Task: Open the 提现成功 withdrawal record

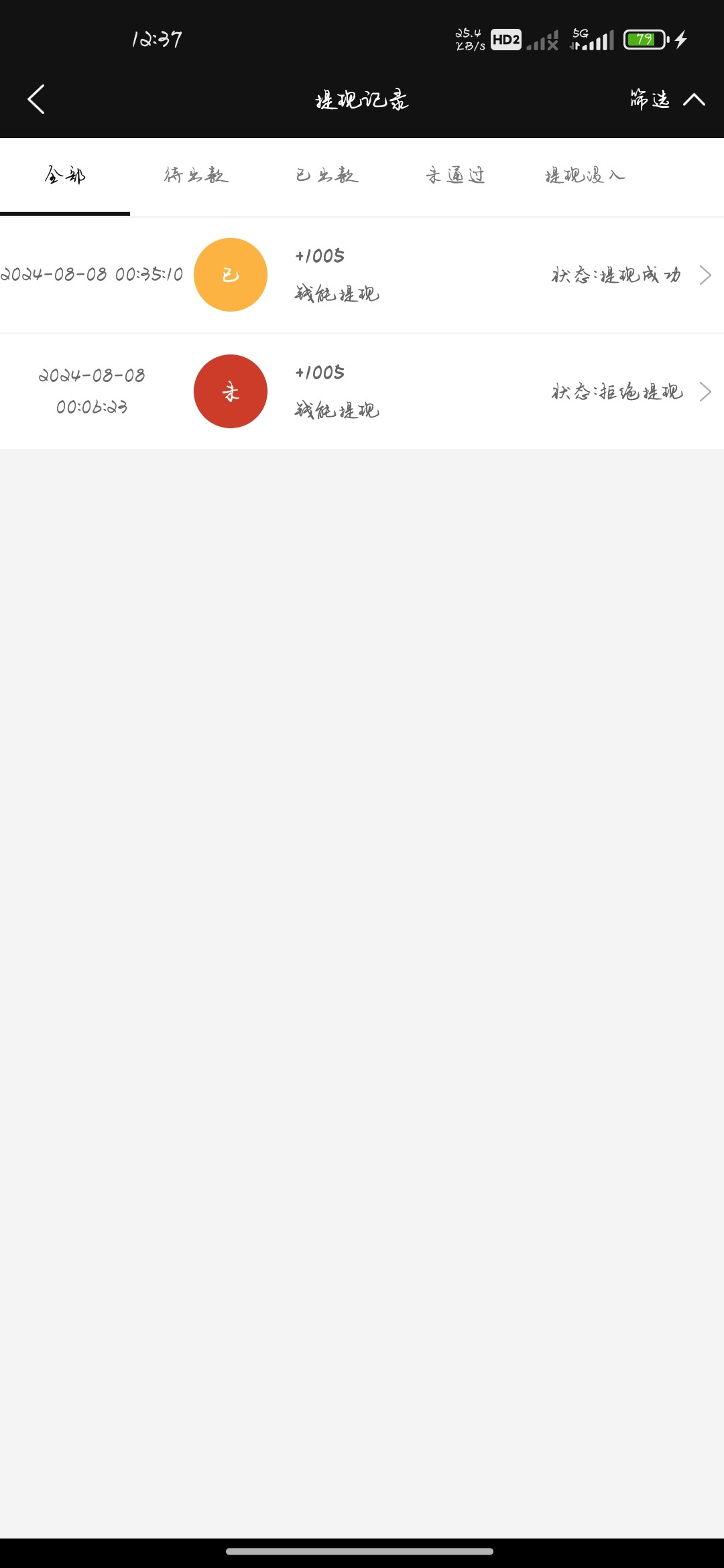Action: [x=362, y=275]
